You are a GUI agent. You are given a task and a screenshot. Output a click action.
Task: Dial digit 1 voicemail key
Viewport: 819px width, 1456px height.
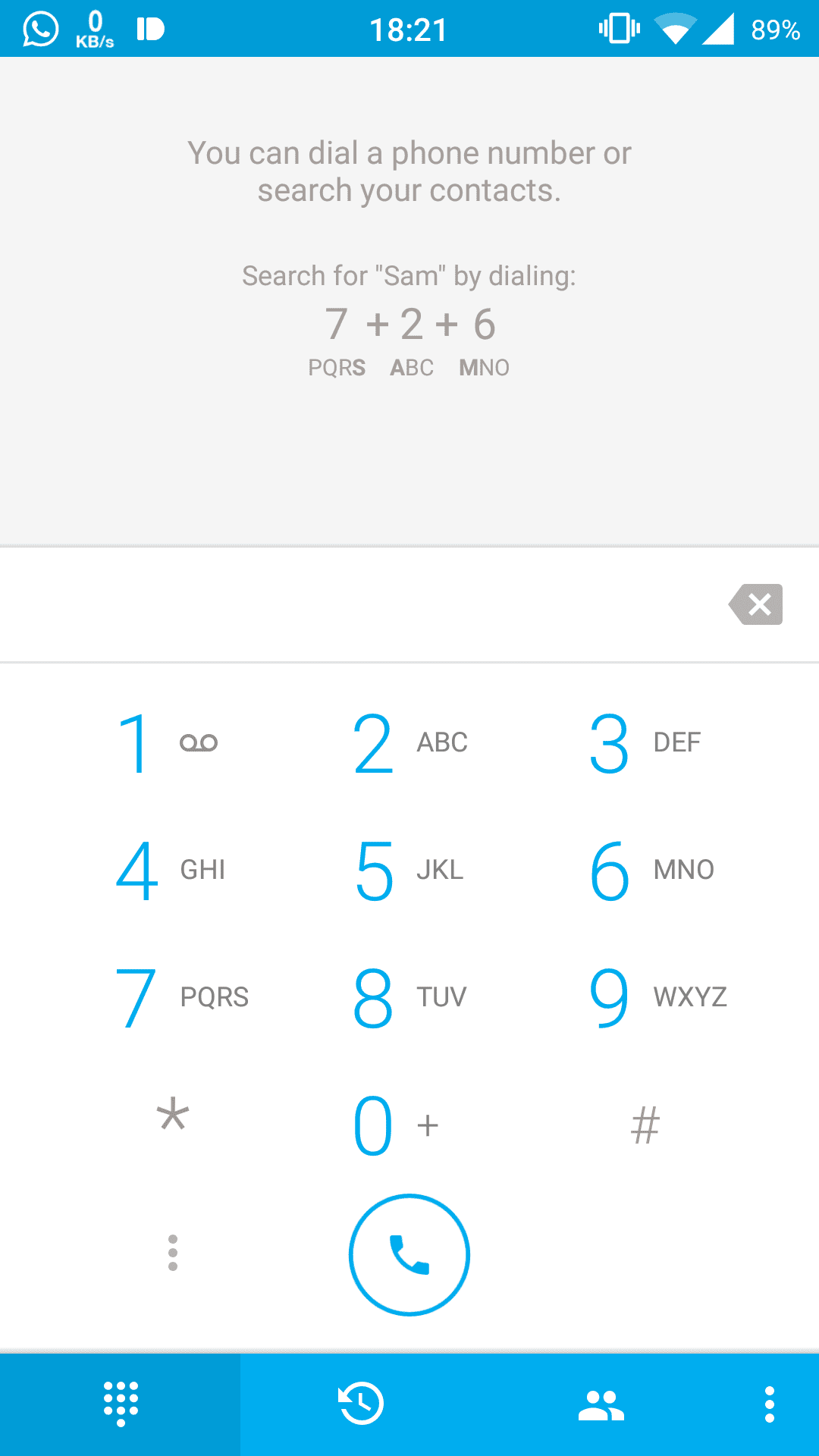point(173,743)
